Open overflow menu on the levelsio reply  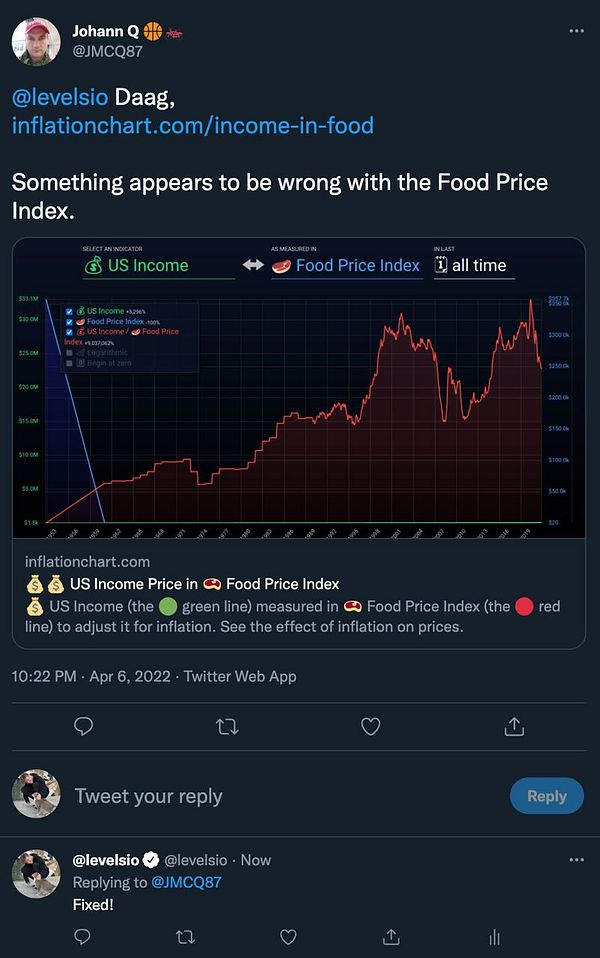576,860
